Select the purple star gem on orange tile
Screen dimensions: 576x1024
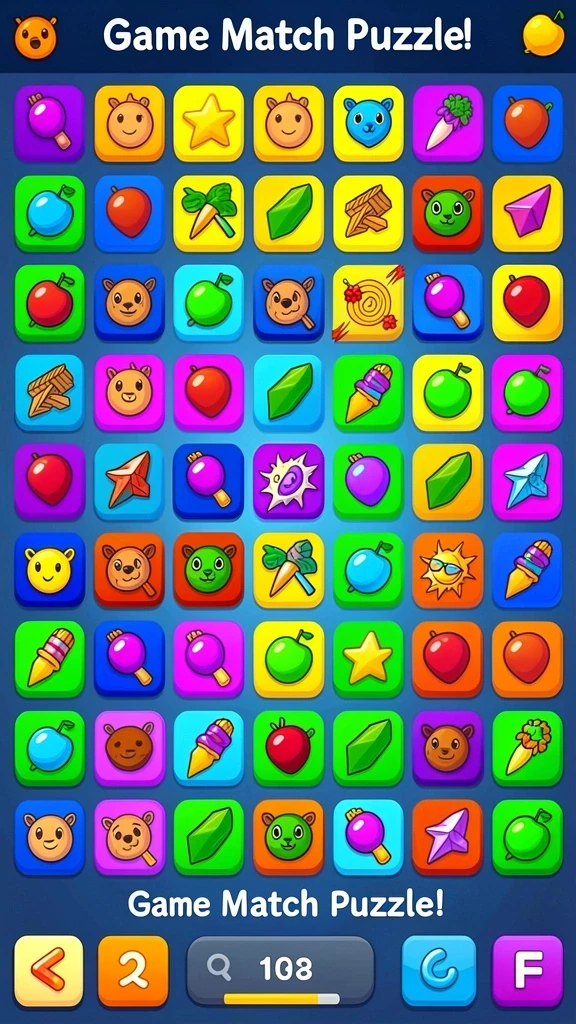tap(448, 837)
